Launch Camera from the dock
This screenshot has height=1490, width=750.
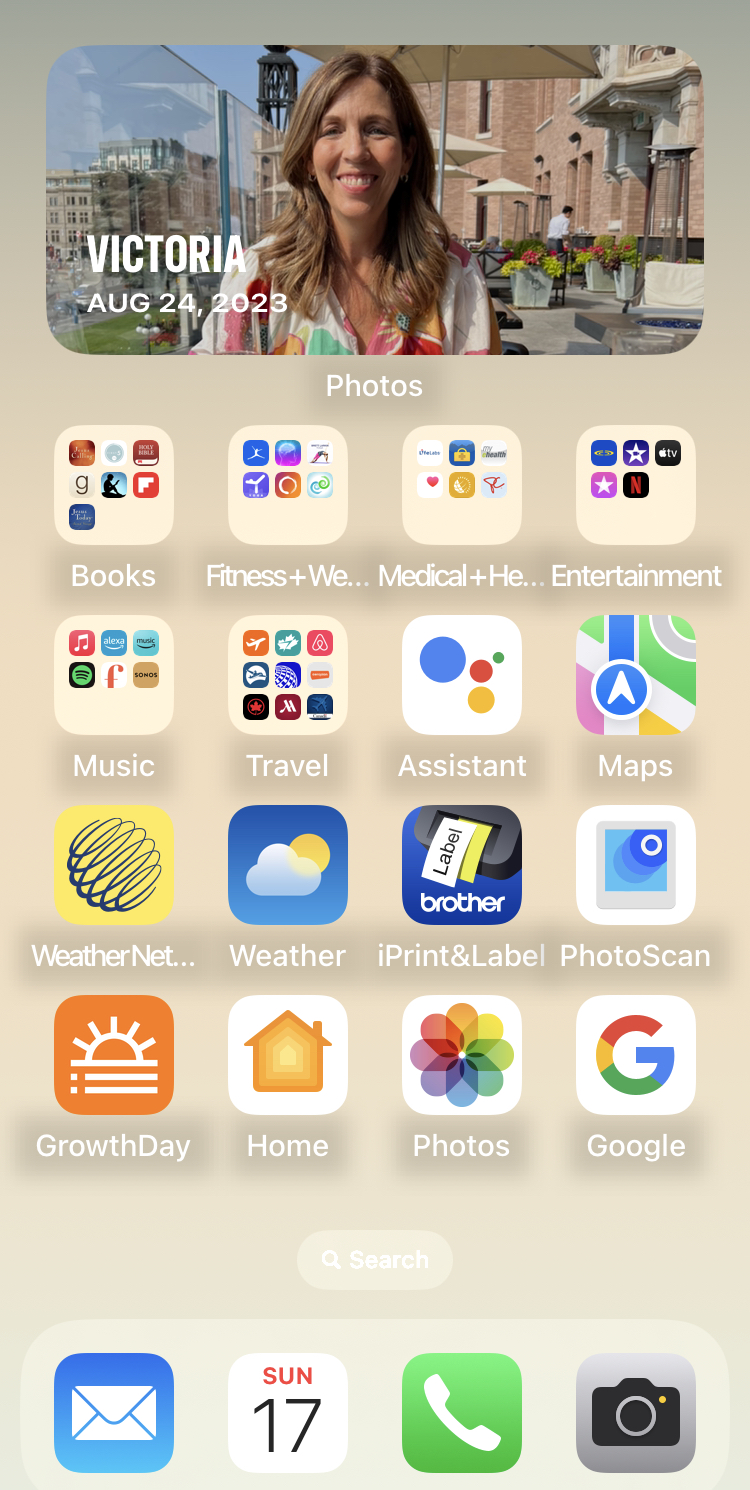[636, 1413]
